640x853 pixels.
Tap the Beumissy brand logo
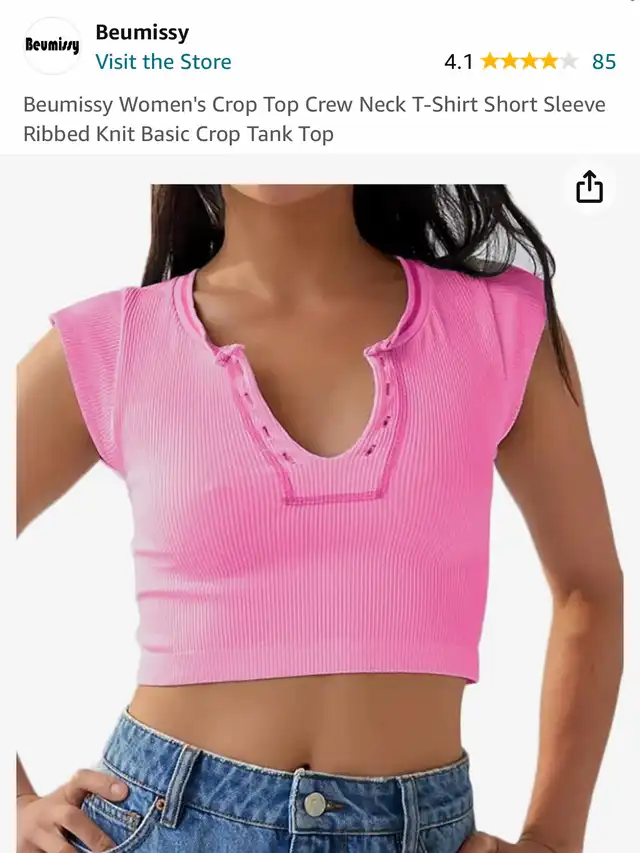52,46
